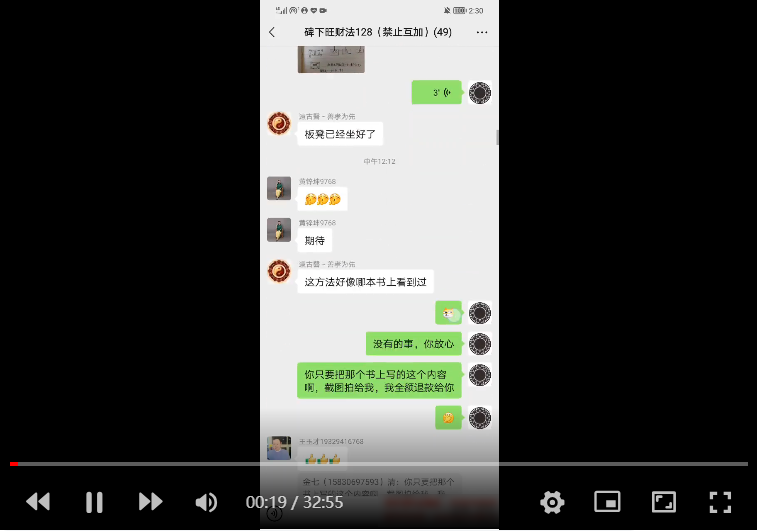Rewind the video
Screen dimensions: 757x531
38,502
